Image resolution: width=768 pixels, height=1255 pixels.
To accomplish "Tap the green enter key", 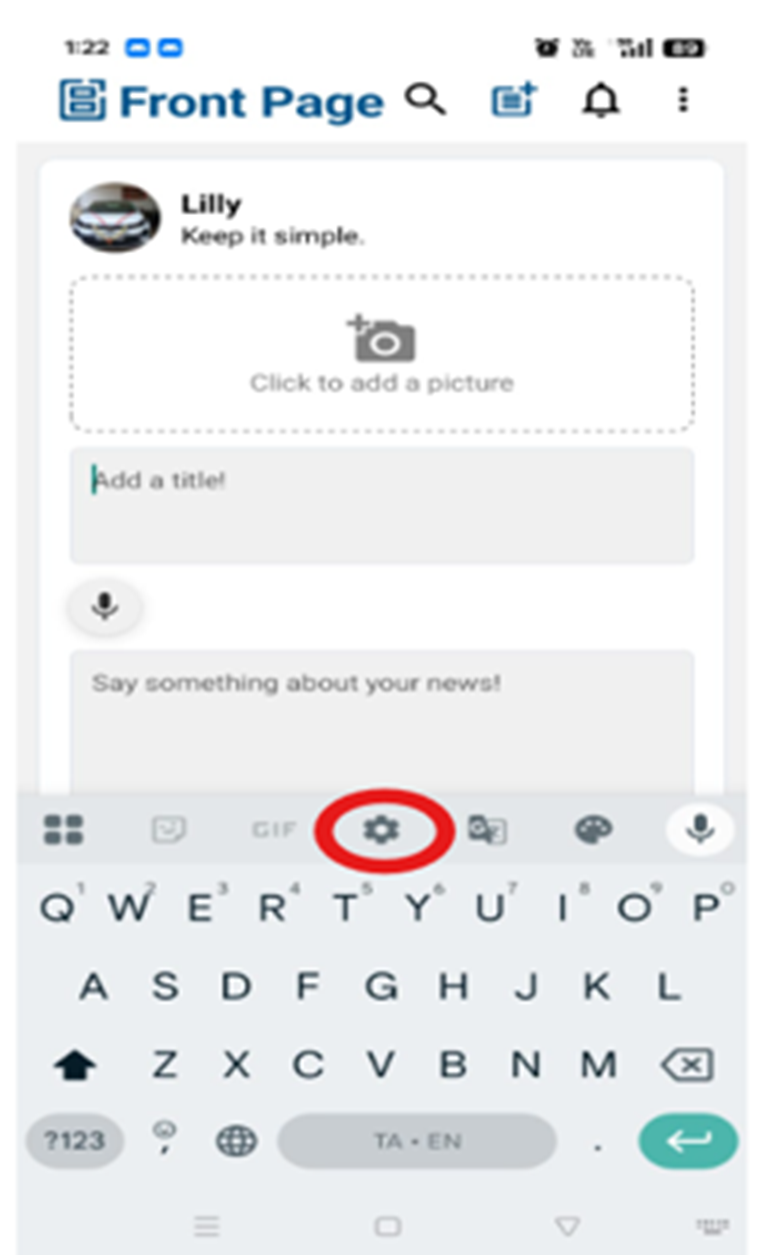I will 688,1141.
